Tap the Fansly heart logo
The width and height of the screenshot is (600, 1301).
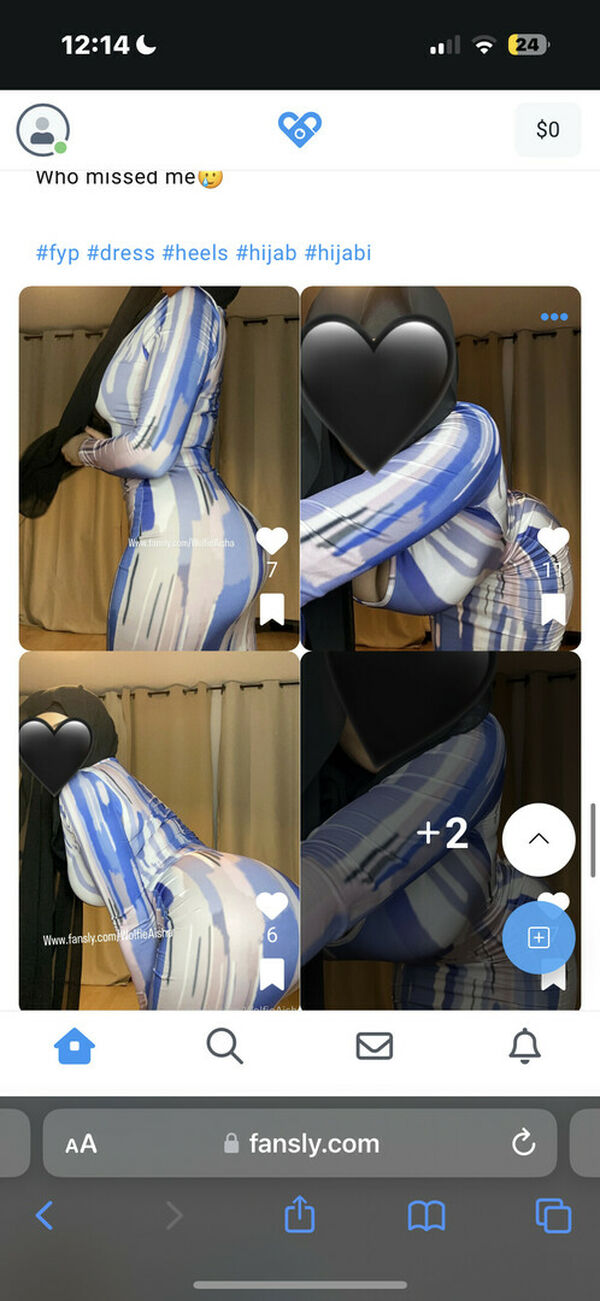[299, 130]
